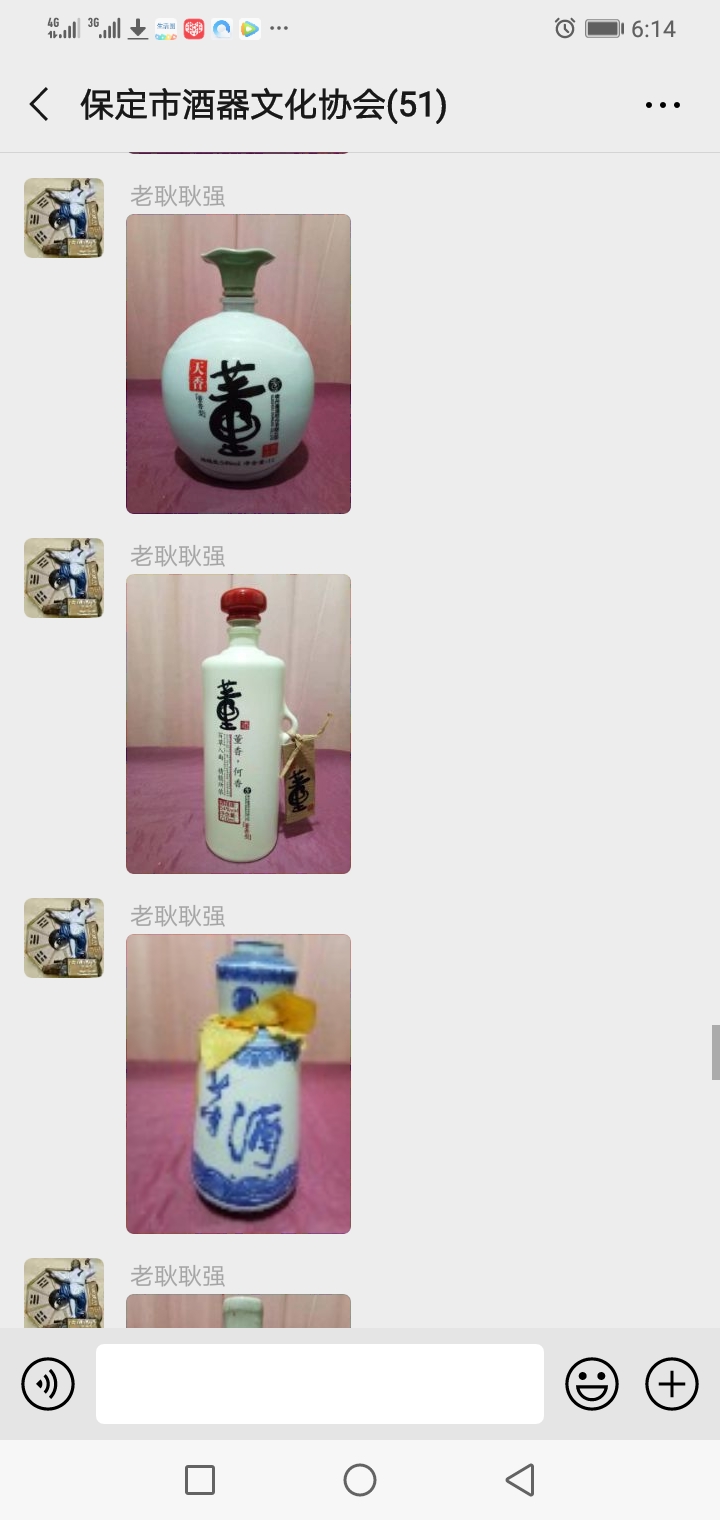Tap the system home button
Screen dimensions: 720x1520
pyautogui.click(x=360, y=1480)
